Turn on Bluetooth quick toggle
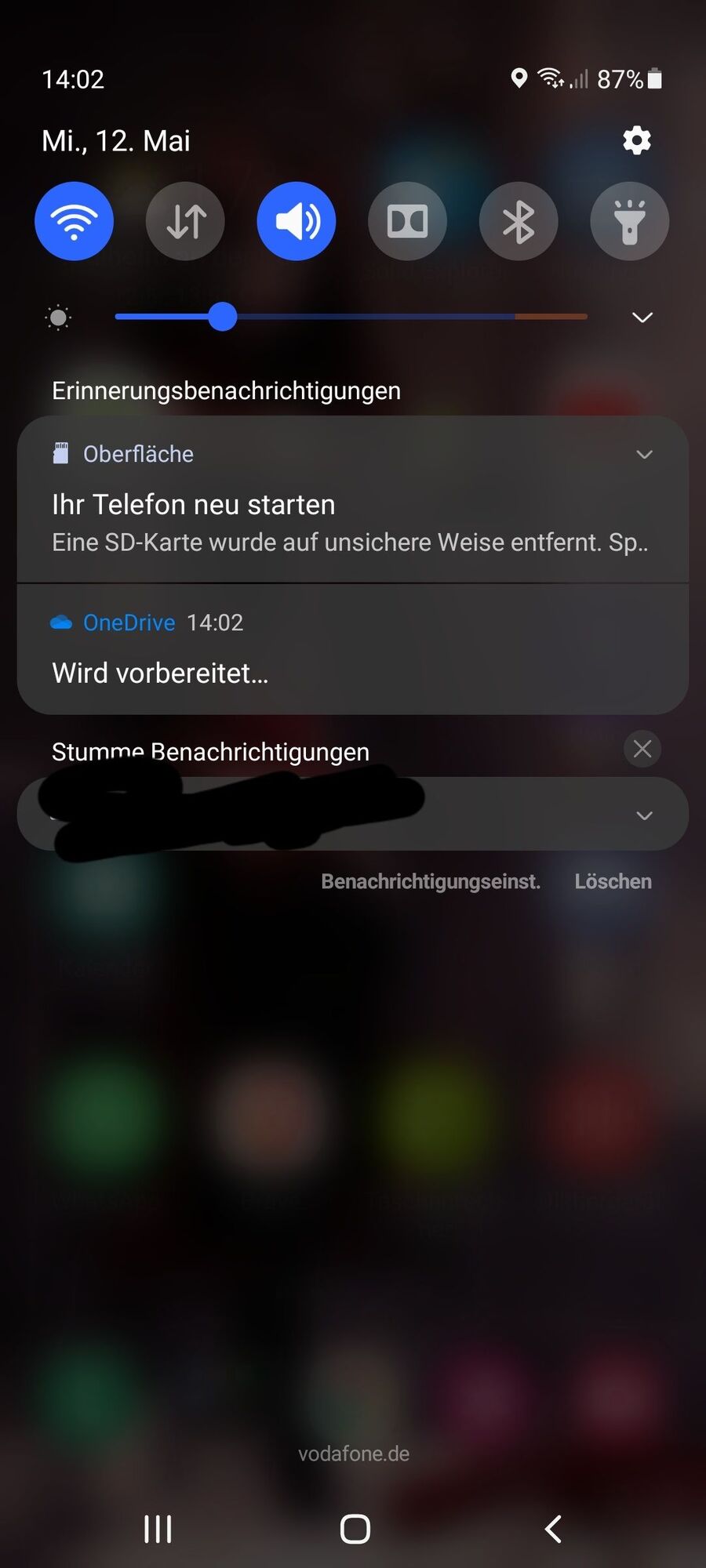 pyautogui.click(x=519, y=221)
